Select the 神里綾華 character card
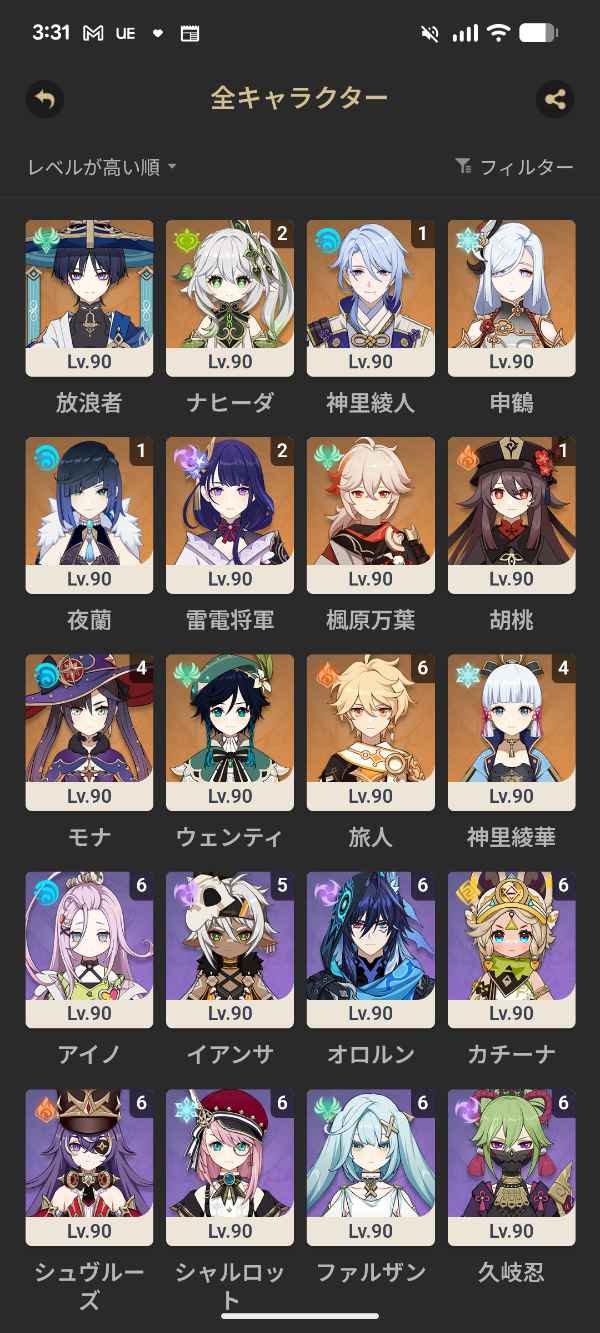This screenshot has height=1333, width=600. point(511,732)
